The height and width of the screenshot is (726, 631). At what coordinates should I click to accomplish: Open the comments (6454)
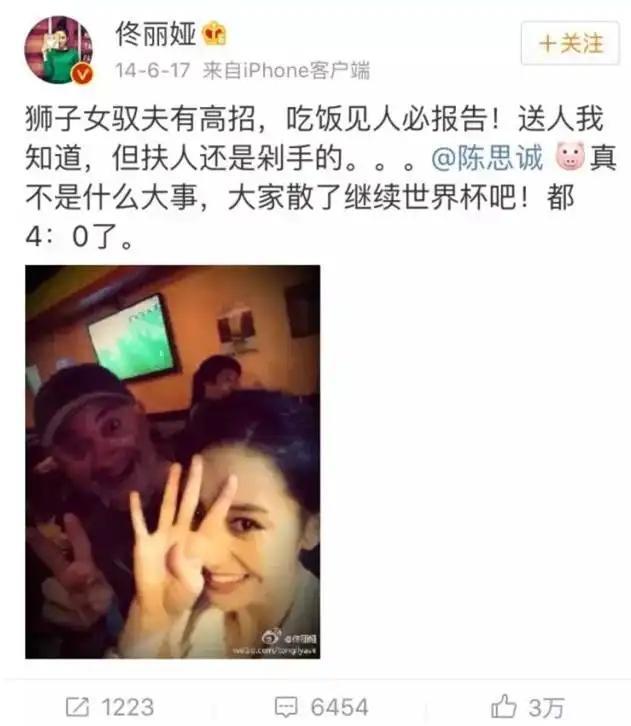pyautogui.click(x=321, y=706)
